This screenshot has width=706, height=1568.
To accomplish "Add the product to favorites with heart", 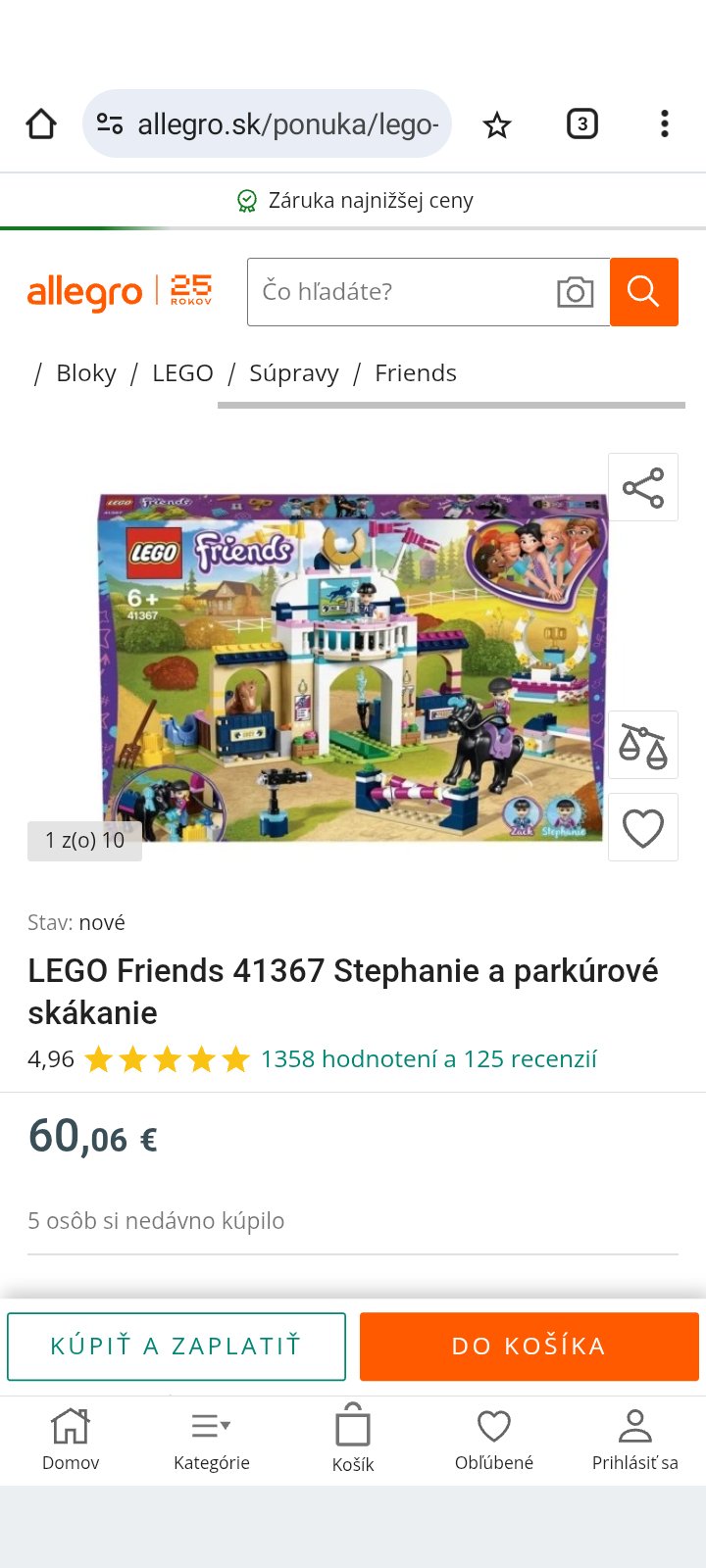I will click(643, 828).
